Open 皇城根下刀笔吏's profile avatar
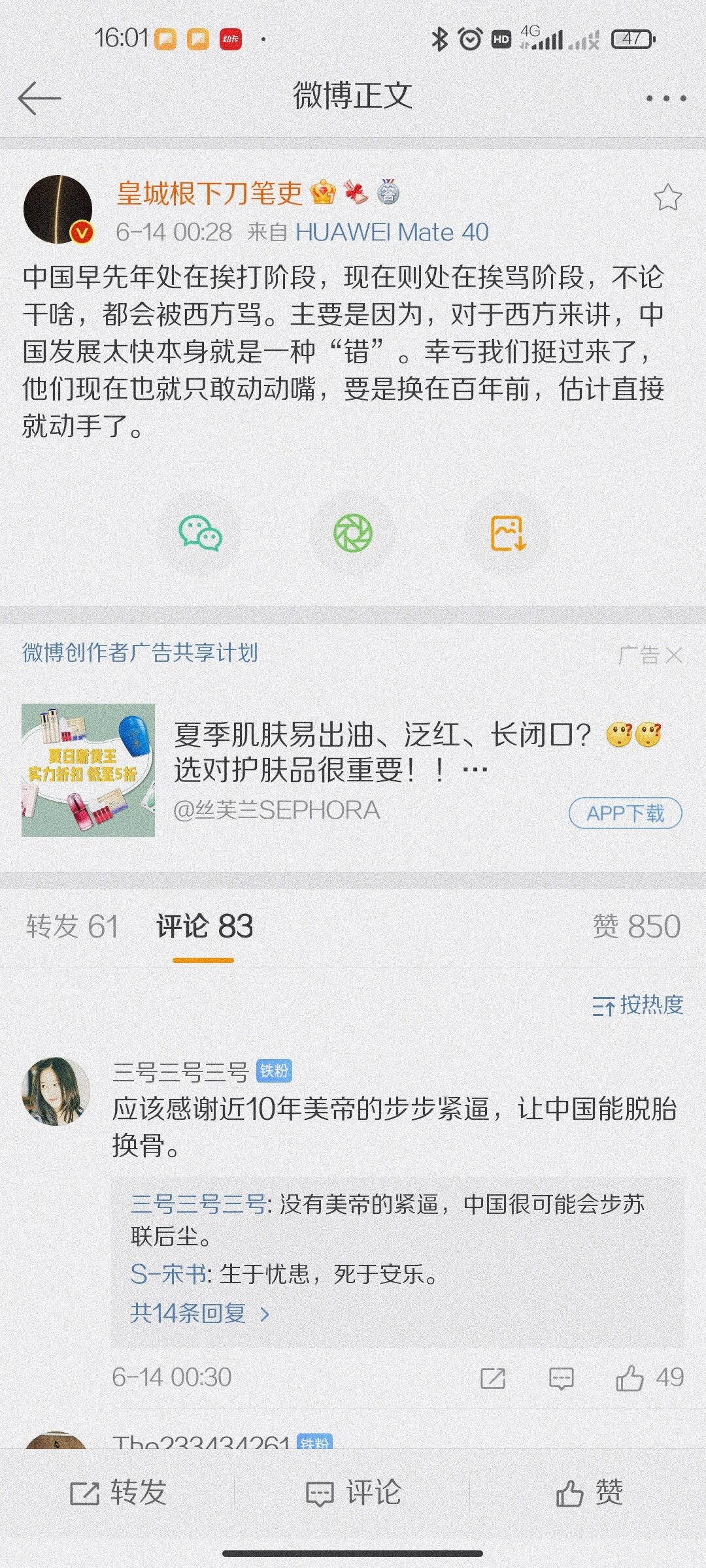 click(x=58, y=209)
